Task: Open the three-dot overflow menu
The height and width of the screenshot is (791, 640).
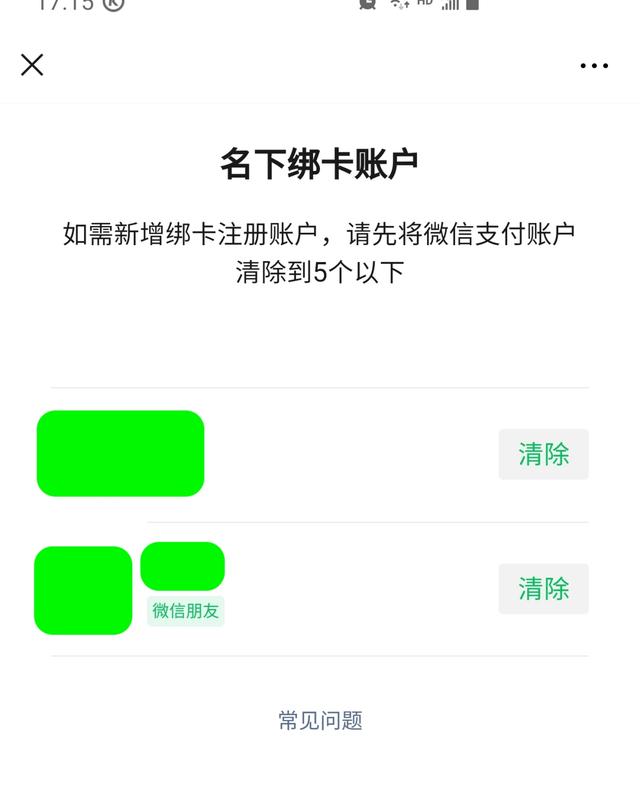Action: tap(594, 66)
